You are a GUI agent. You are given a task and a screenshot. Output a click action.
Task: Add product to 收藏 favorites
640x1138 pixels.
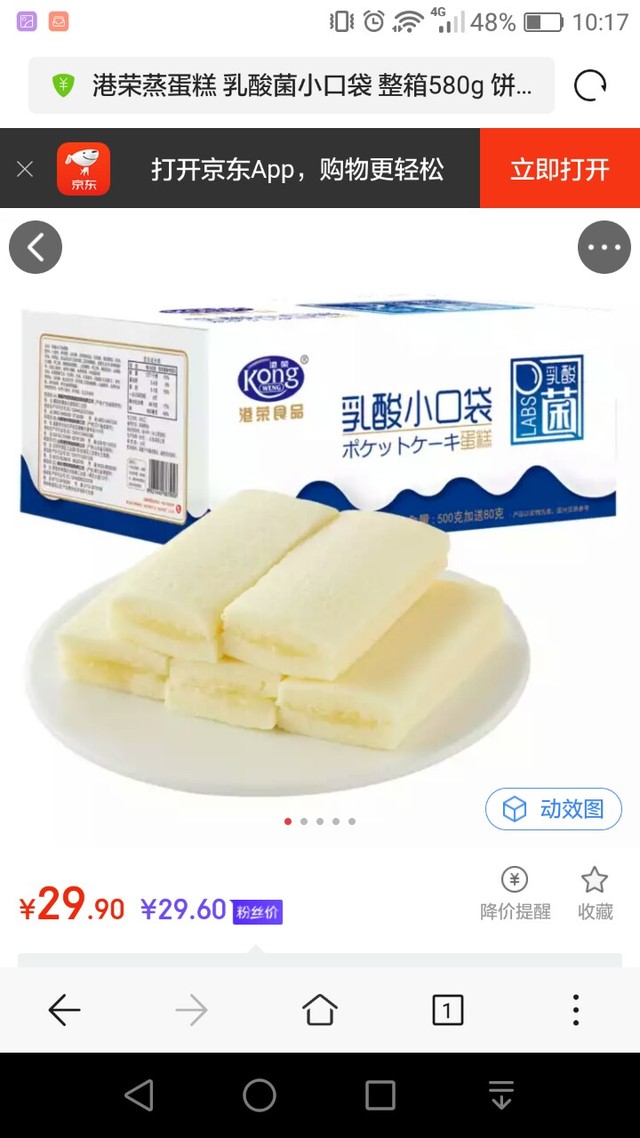pos(595,893)
